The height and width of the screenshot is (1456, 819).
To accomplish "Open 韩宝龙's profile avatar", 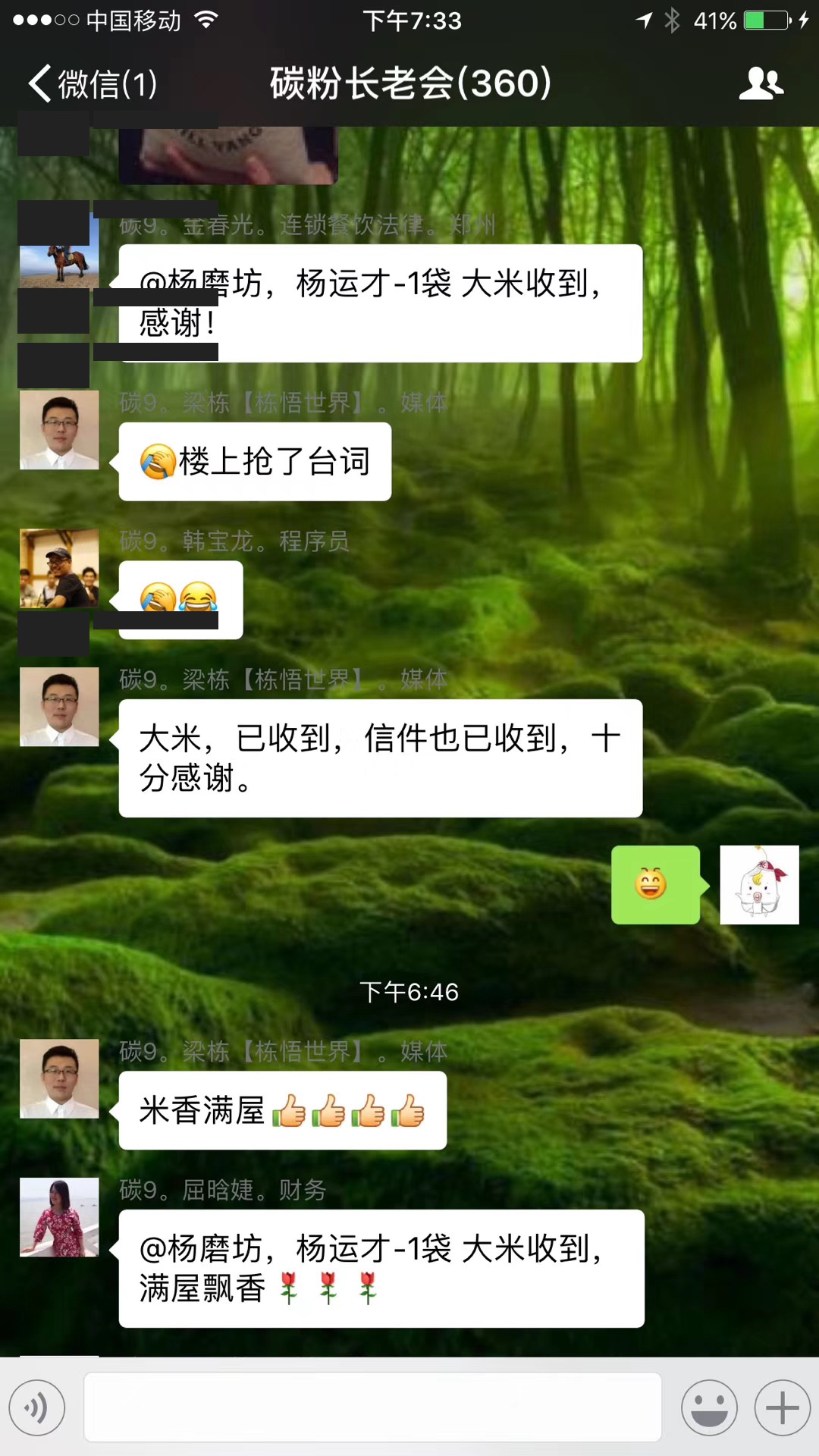I will (x=59, y=569).
